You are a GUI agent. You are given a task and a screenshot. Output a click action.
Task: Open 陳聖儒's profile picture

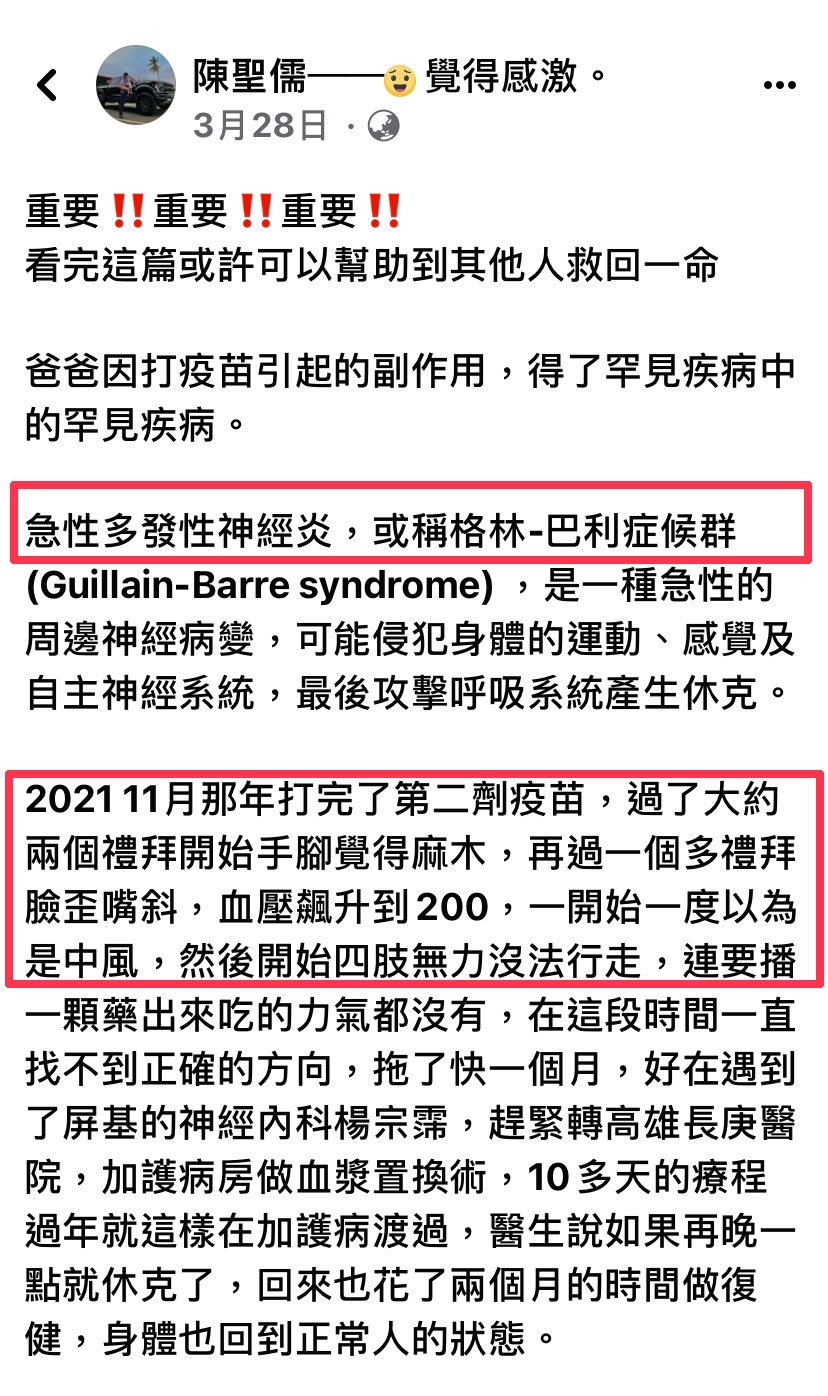pyautogui.click(x=136, y=85)
